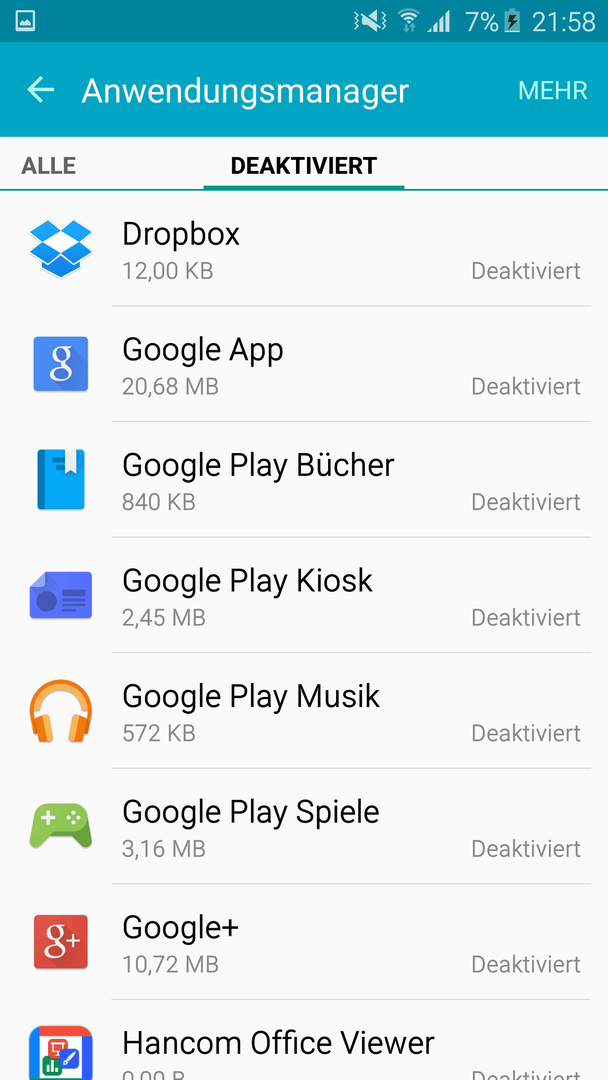This screenshot has width=608, height=1080.
Task: Open Hancom Office Viewer entry
Action: click(304, 1041)
